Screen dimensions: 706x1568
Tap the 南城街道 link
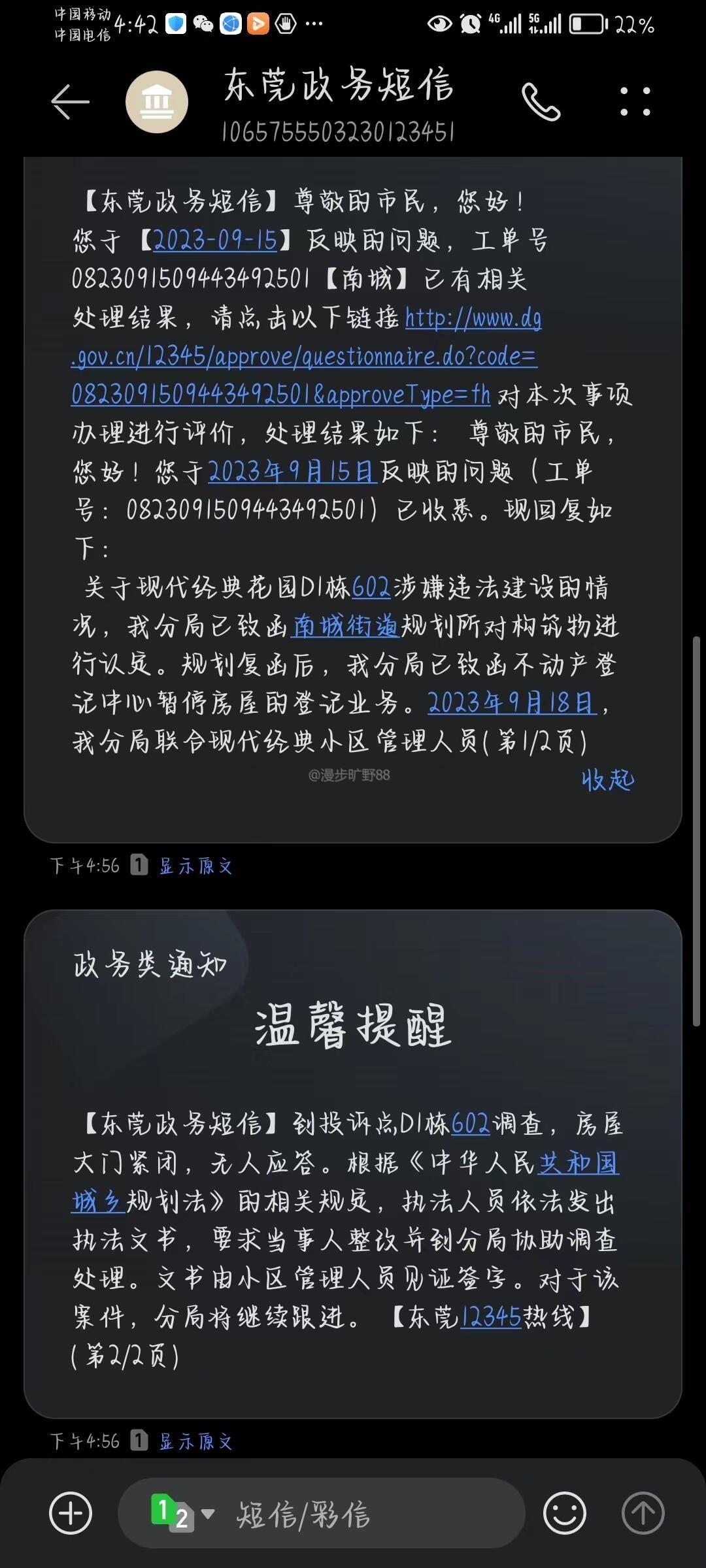345,626
